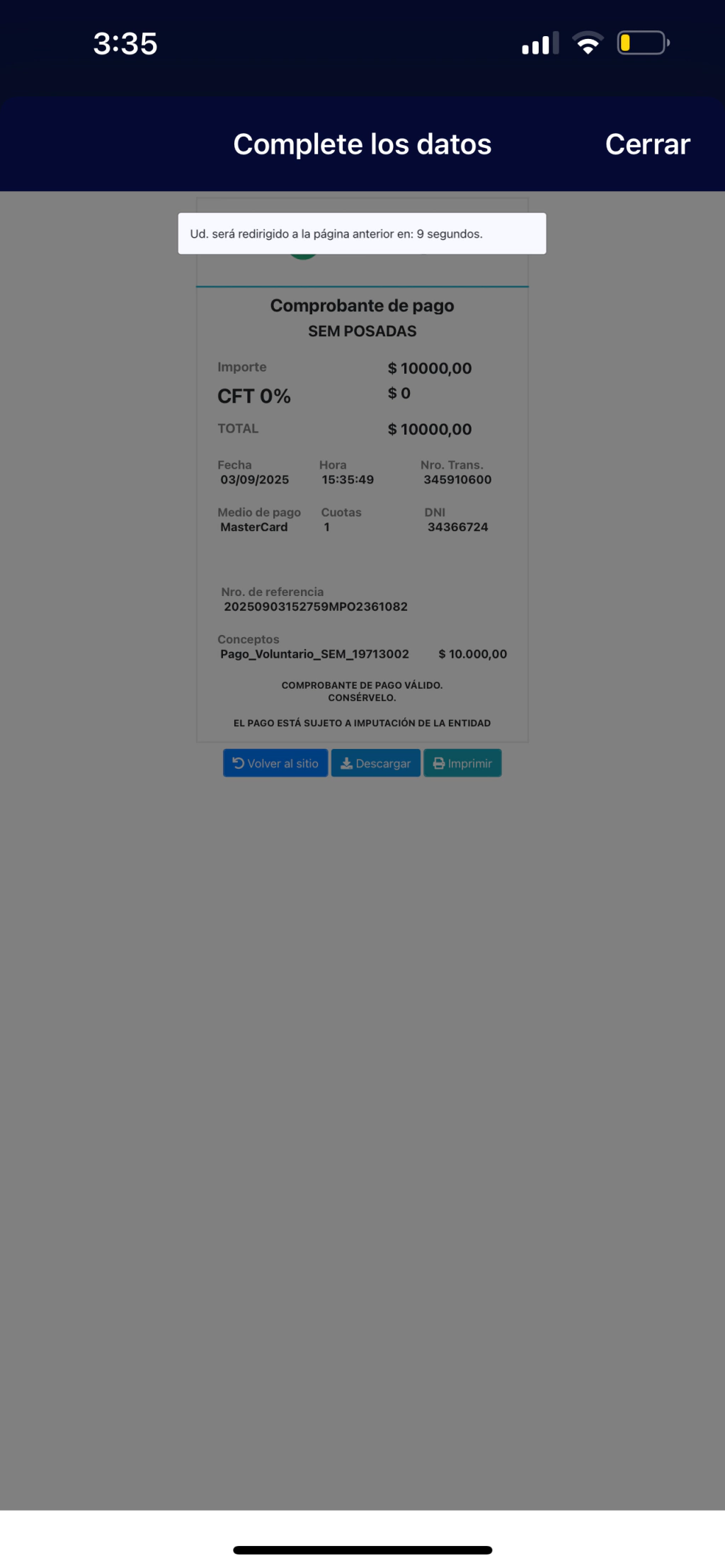Print the receipt with Imprimir
Viewport: 725px width, 1568px height.
(x=462, y=763)
